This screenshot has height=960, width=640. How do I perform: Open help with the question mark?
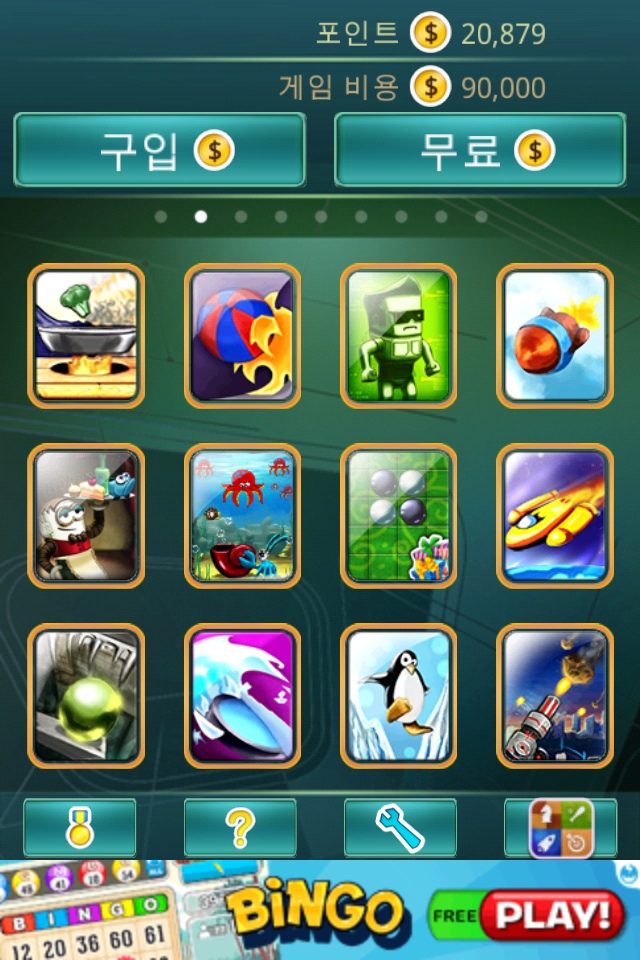click(x=240, y=827)
